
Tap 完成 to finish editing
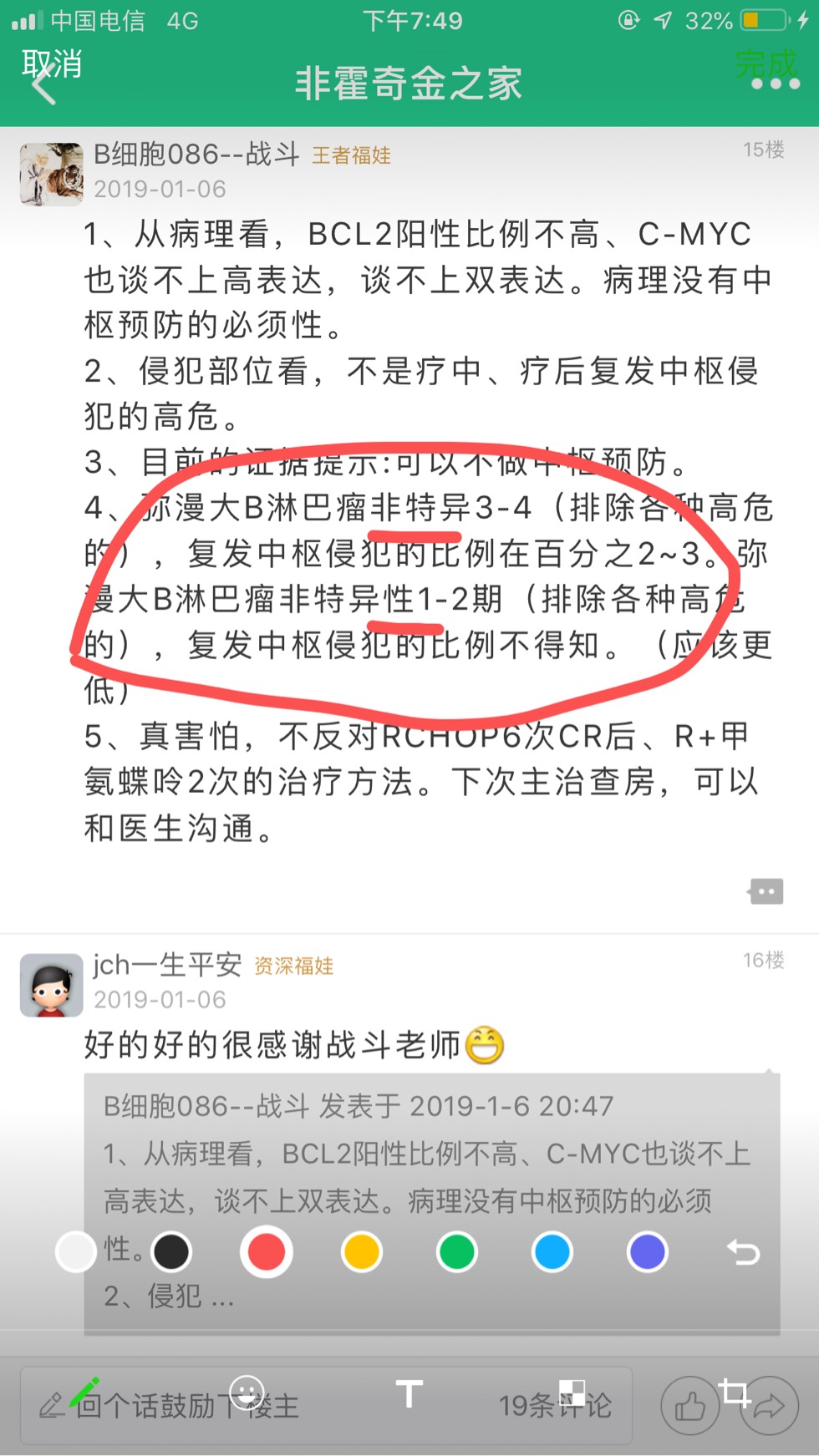click(x=766, y=63)
